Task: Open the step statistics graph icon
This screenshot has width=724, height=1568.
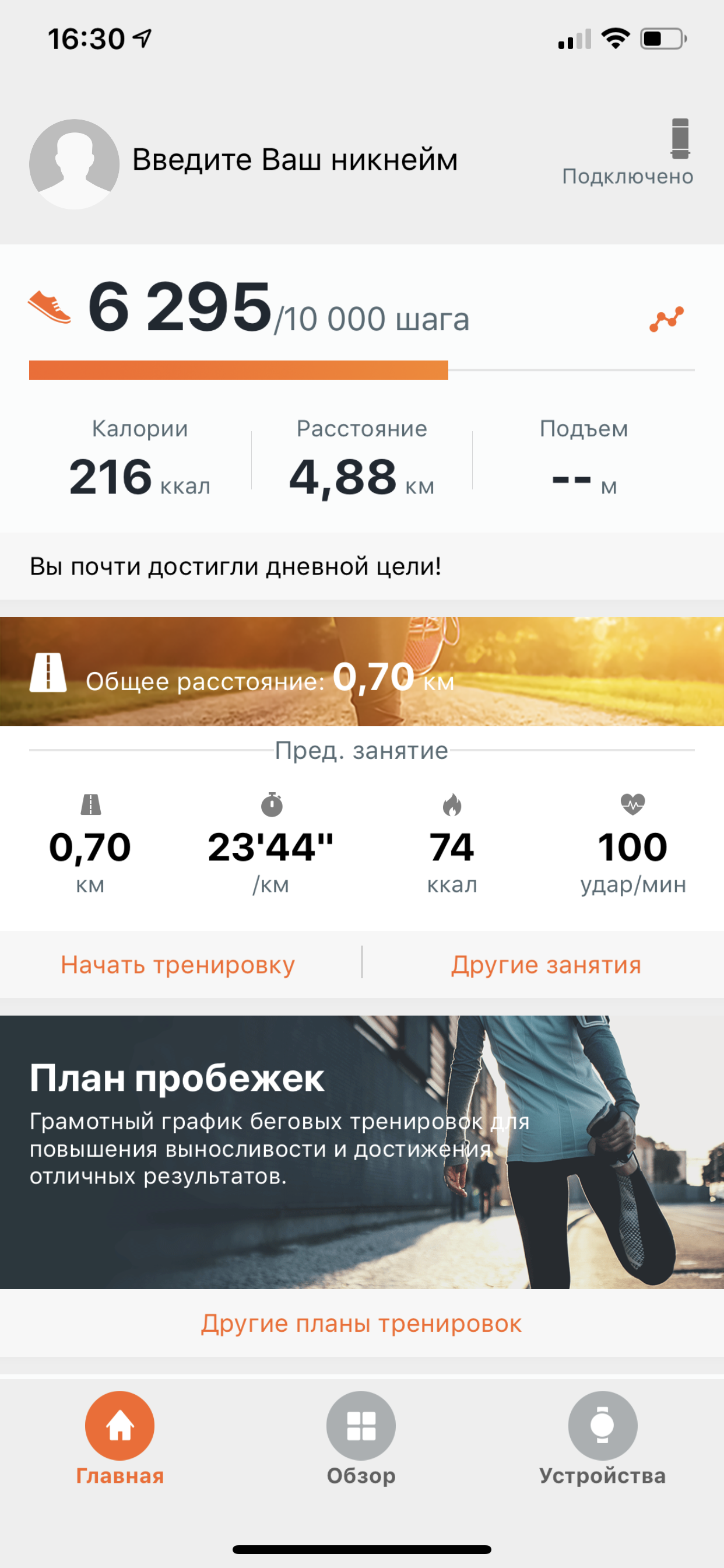Action: (666, 319)
